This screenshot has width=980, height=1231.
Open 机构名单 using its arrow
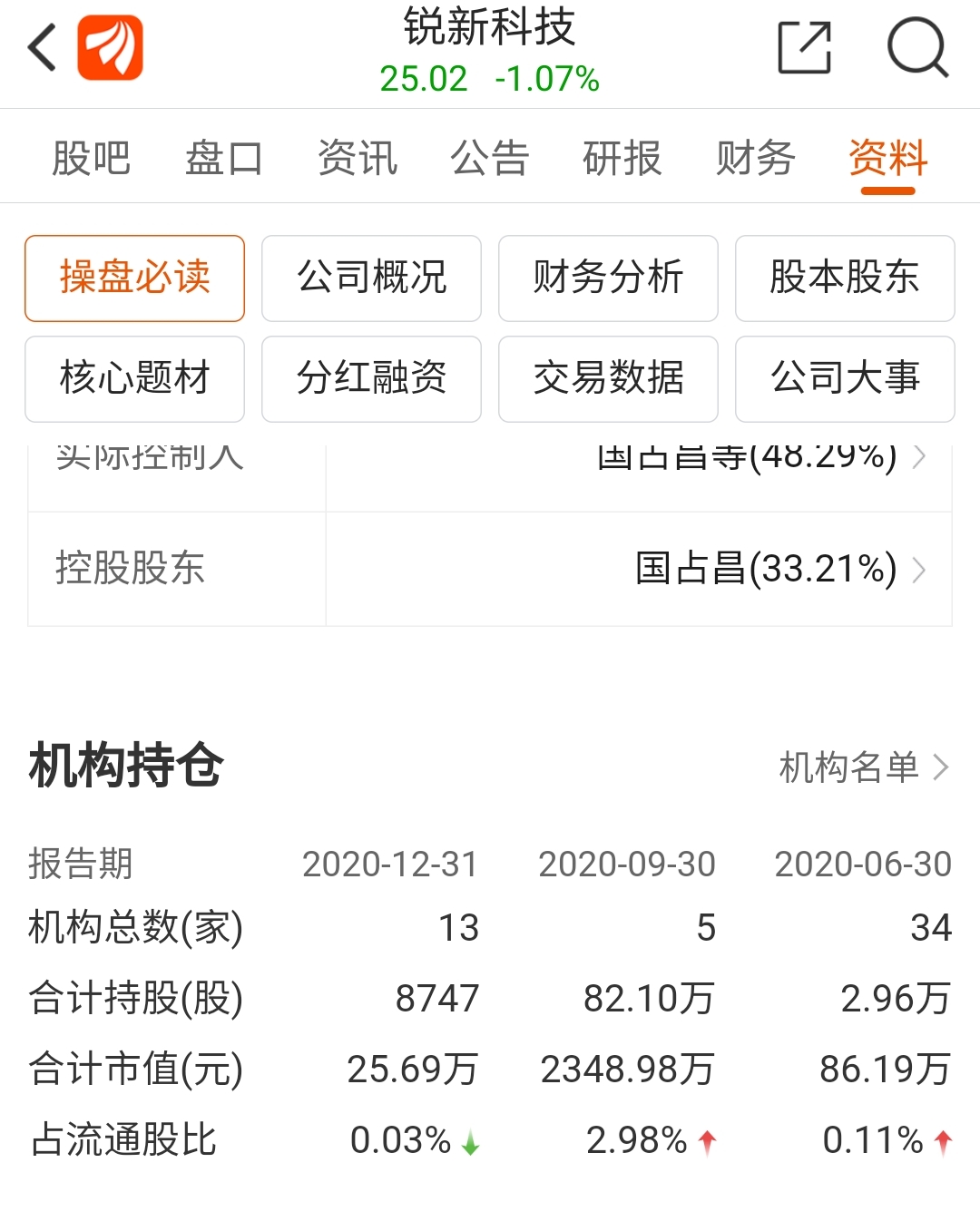[x=943, y=767]
